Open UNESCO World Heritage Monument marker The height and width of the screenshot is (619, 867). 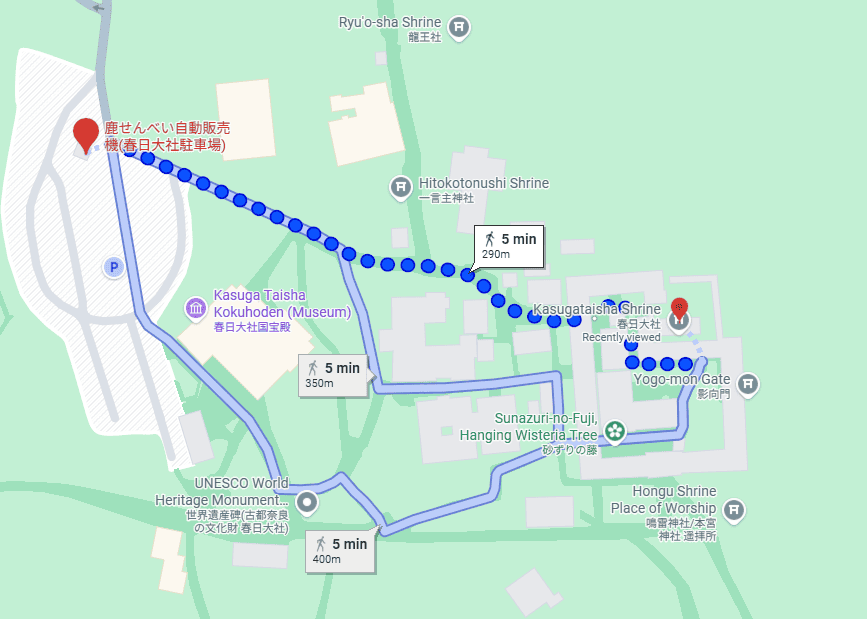pos(307,501)
